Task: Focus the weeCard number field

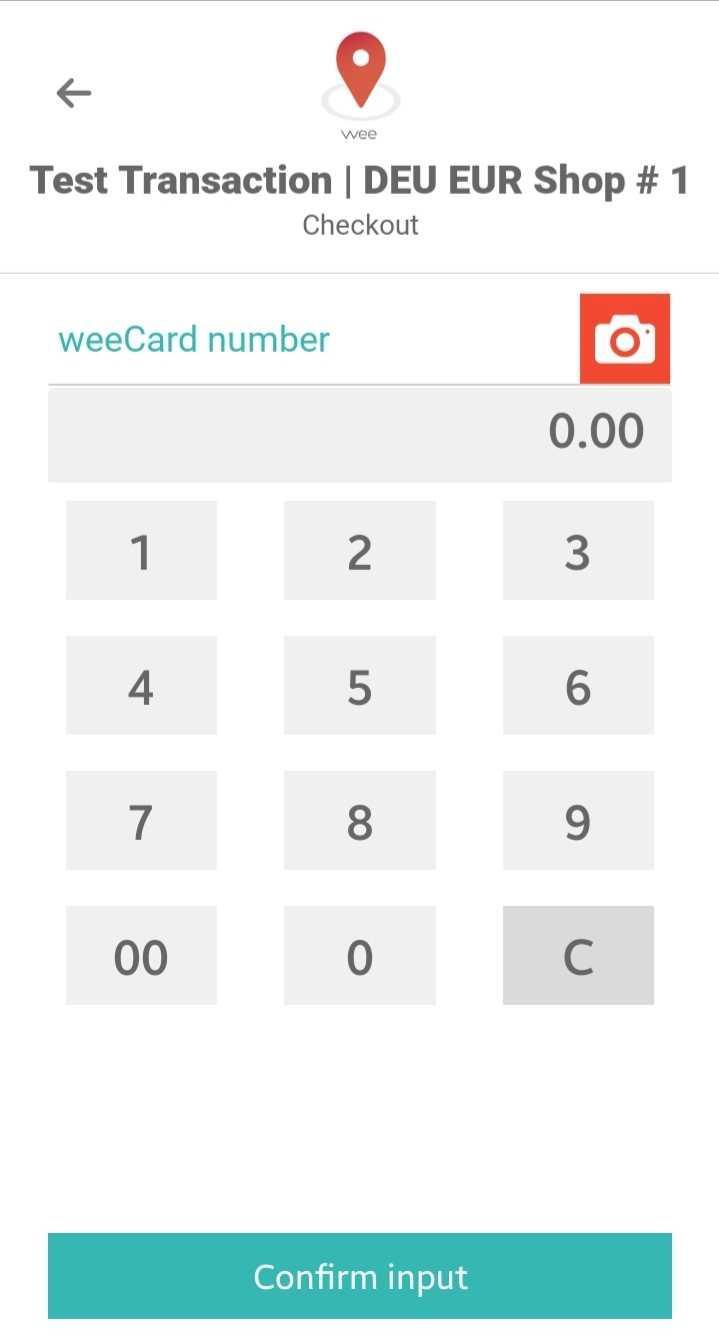Action: (310, 340)
